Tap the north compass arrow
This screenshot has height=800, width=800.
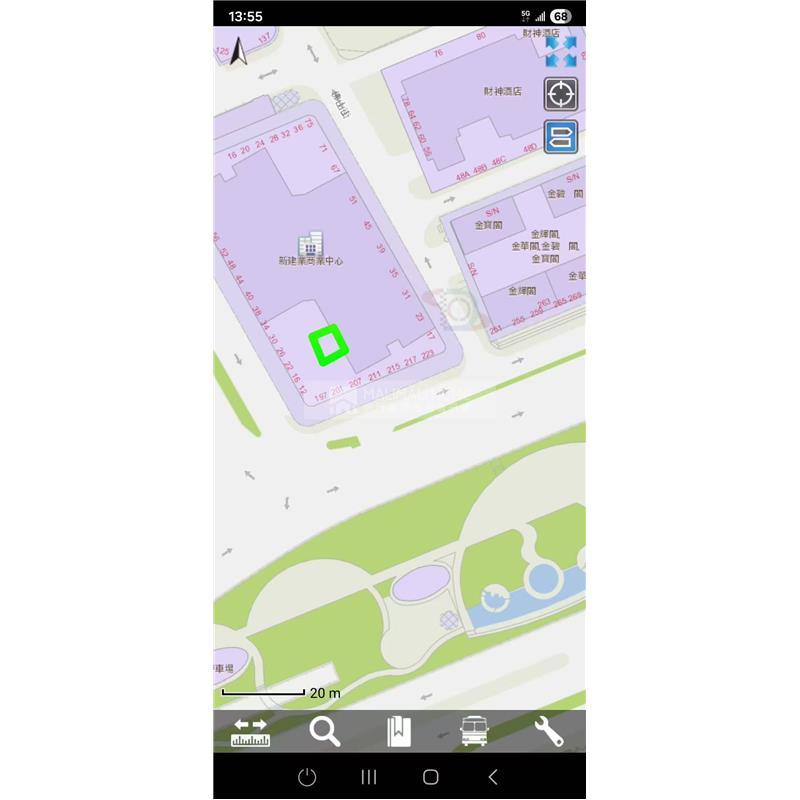click(x=239, y=50)
